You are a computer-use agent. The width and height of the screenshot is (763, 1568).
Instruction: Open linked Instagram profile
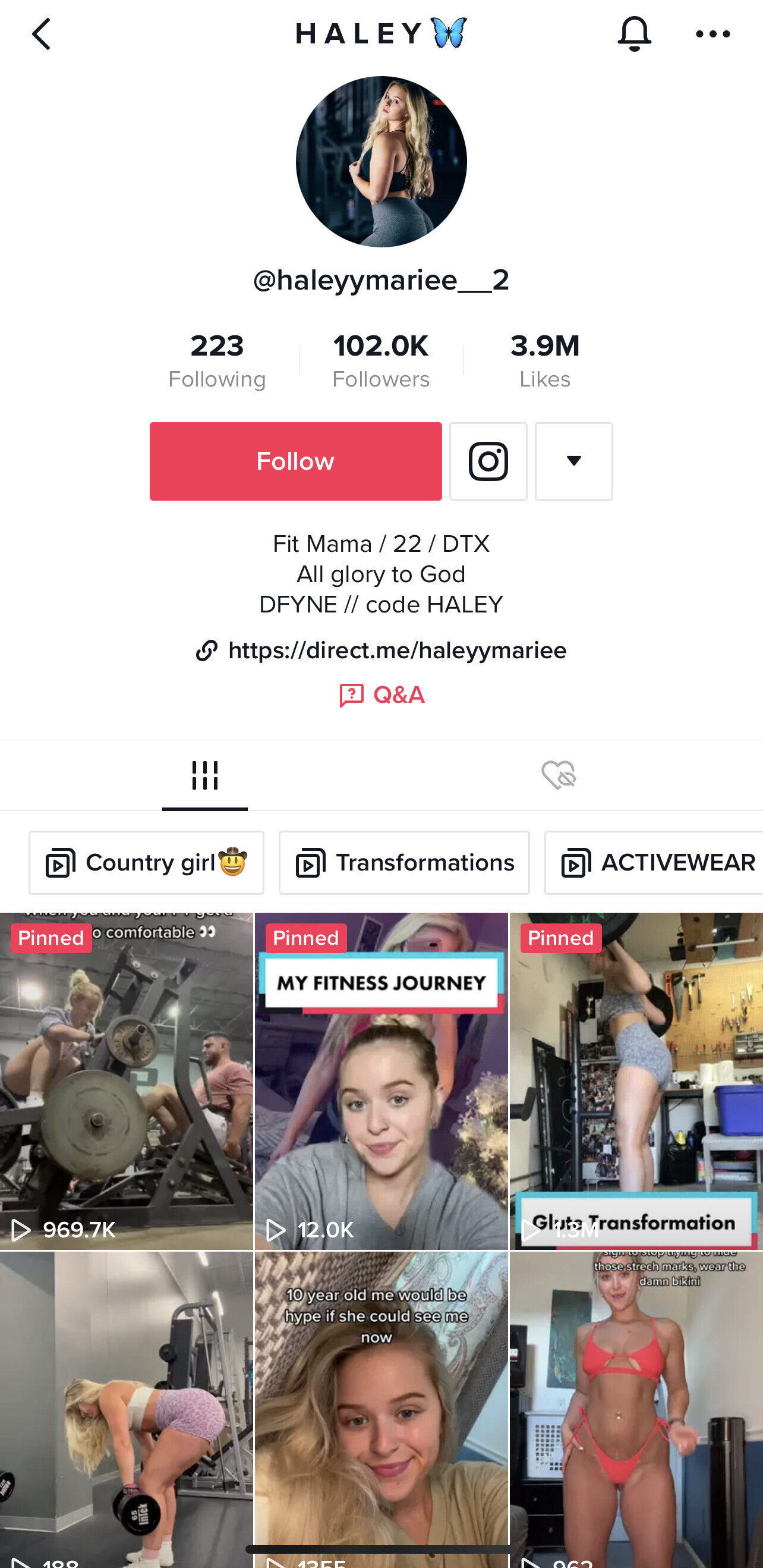click(488, 461)
